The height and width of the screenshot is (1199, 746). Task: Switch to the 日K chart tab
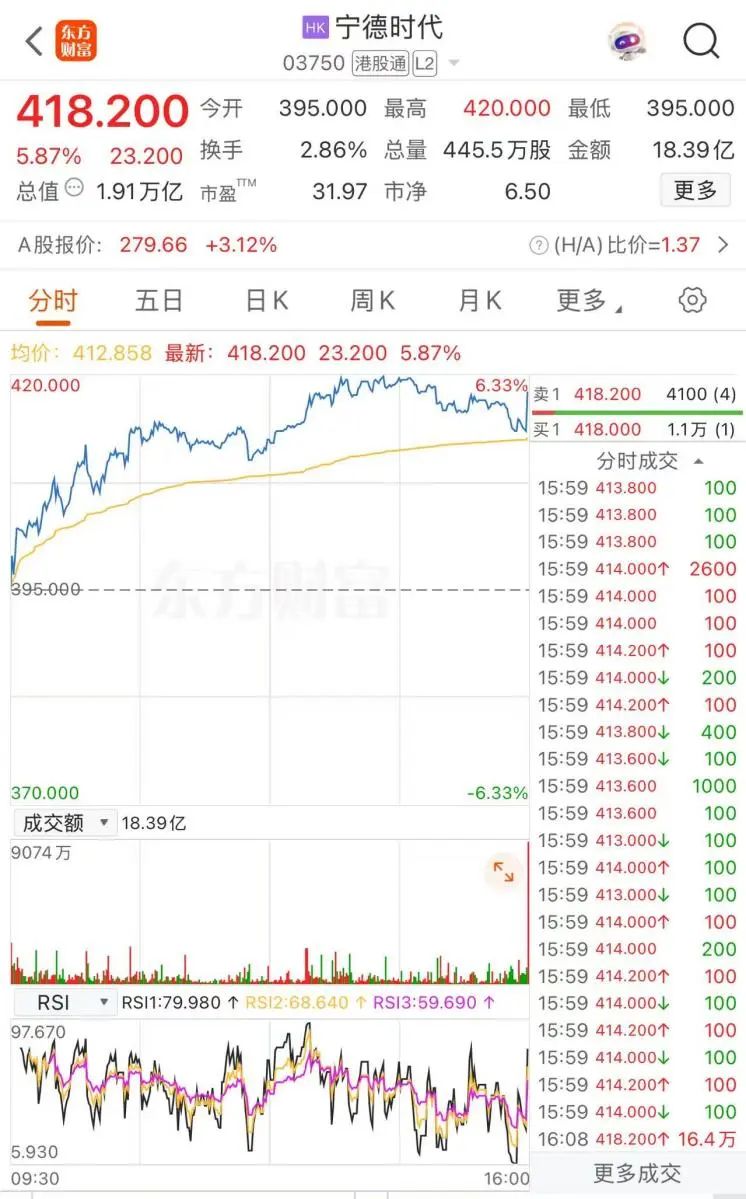pyautogui.click(x=266, y=301)
